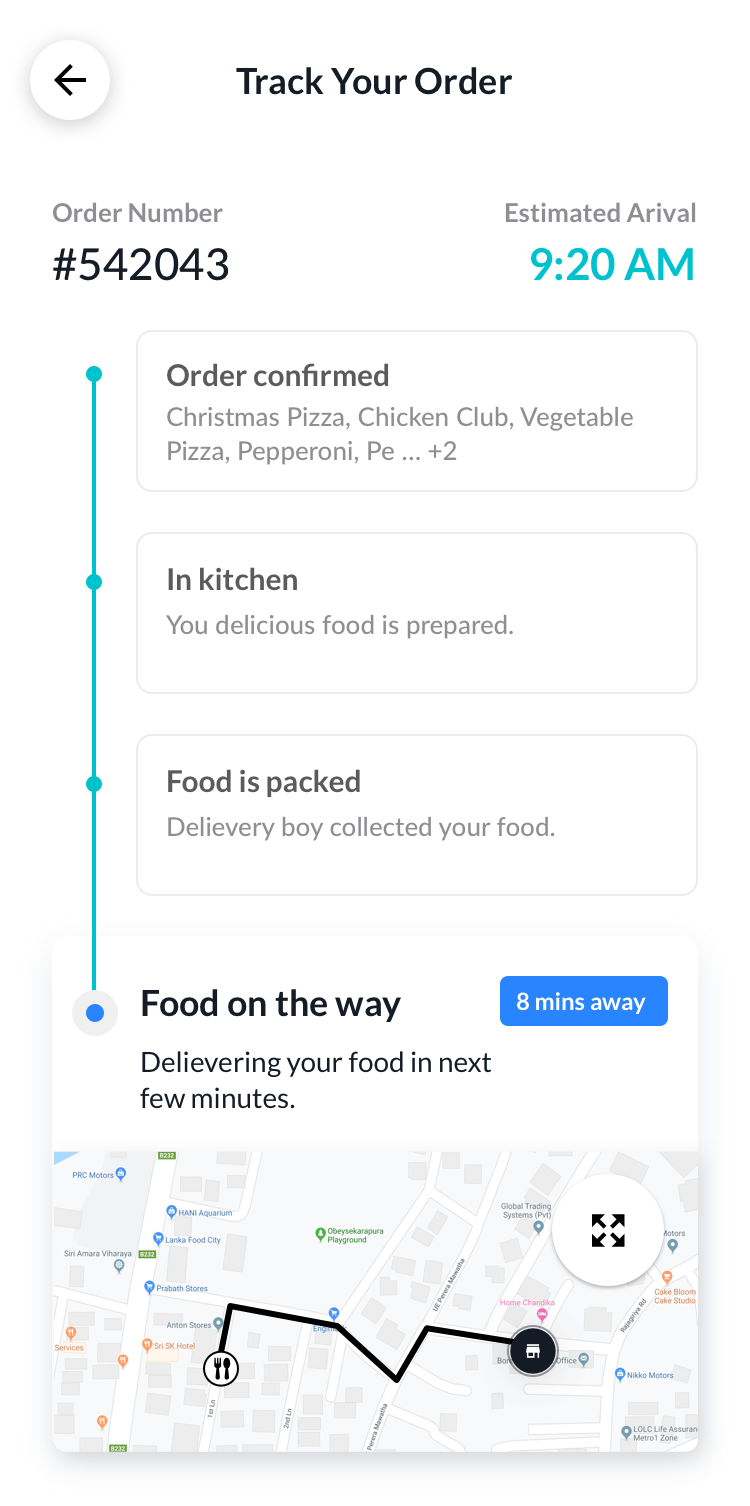Image resolution: width=750 pixels, height=1506 pixels.
Task: Expand the delivery map to fullscreen
Action: click(x=607, y=1230)
